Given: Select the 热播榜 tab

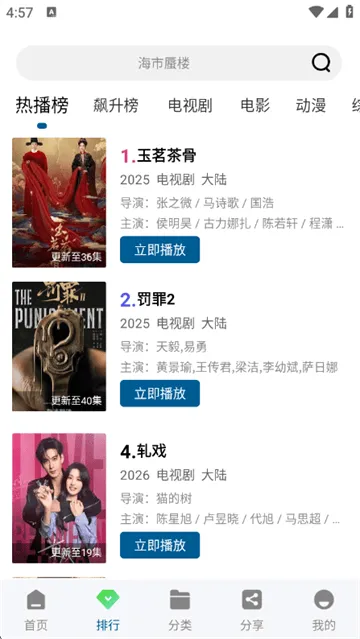Looking at the screenshot, I should point(42,106).
